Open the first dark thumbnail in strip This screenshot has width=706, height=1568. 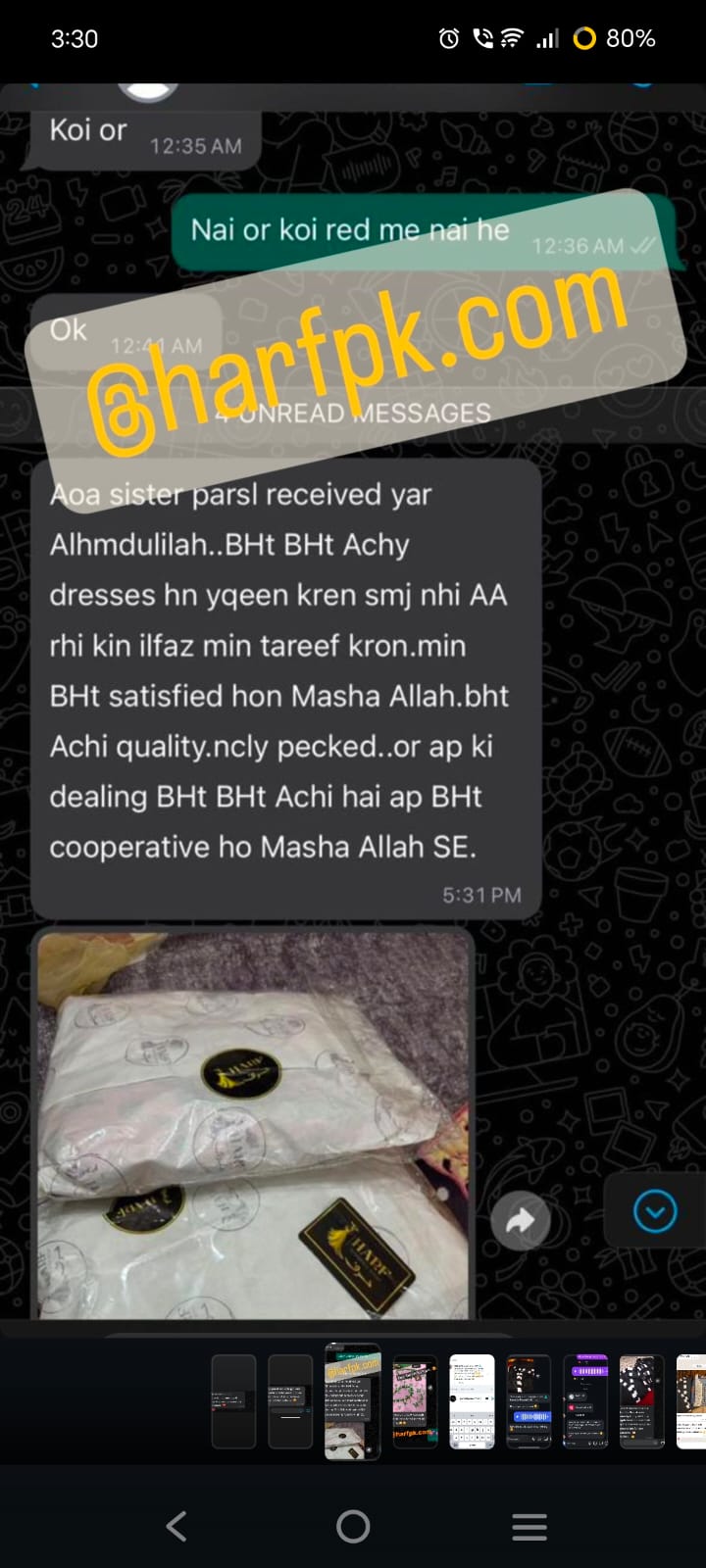(233, 1401)
